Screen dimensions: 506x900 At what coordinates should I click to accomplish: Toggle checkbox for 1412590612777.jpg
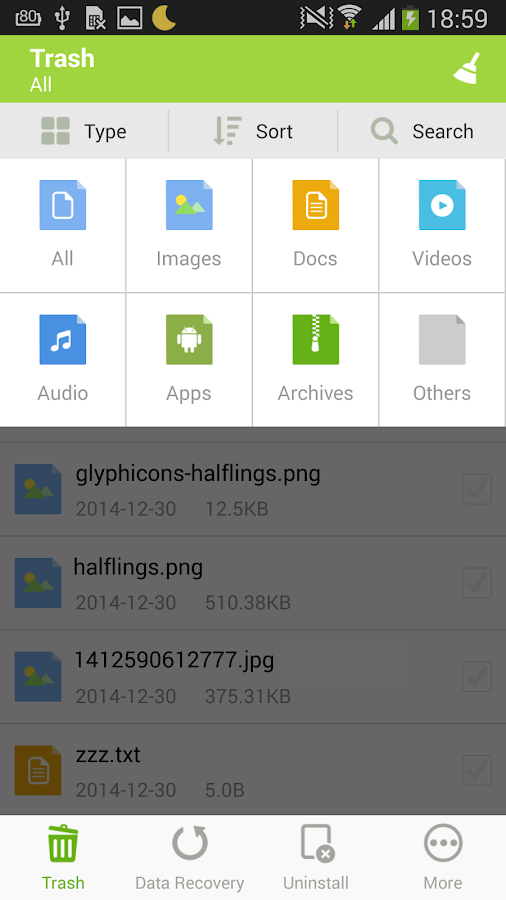(x=477, y=676)
